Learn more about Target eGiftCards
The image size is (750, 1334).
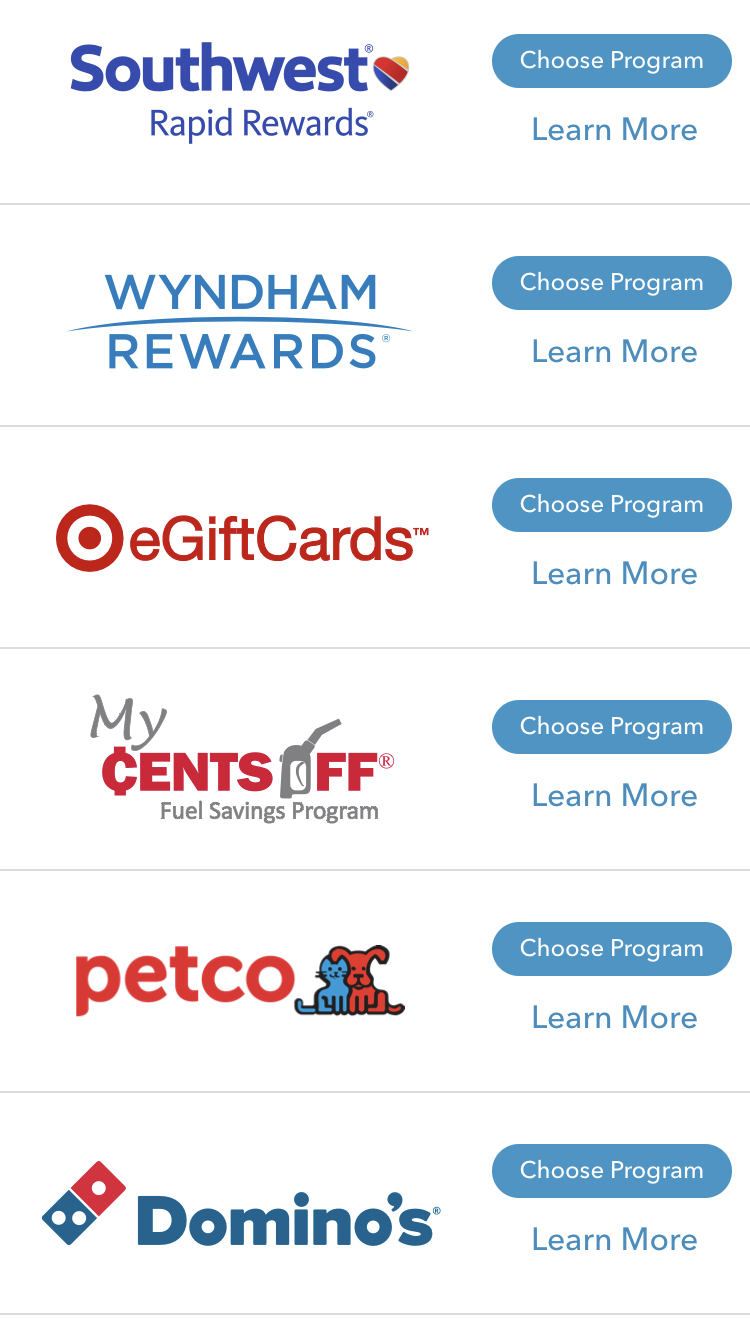point(614,574)
